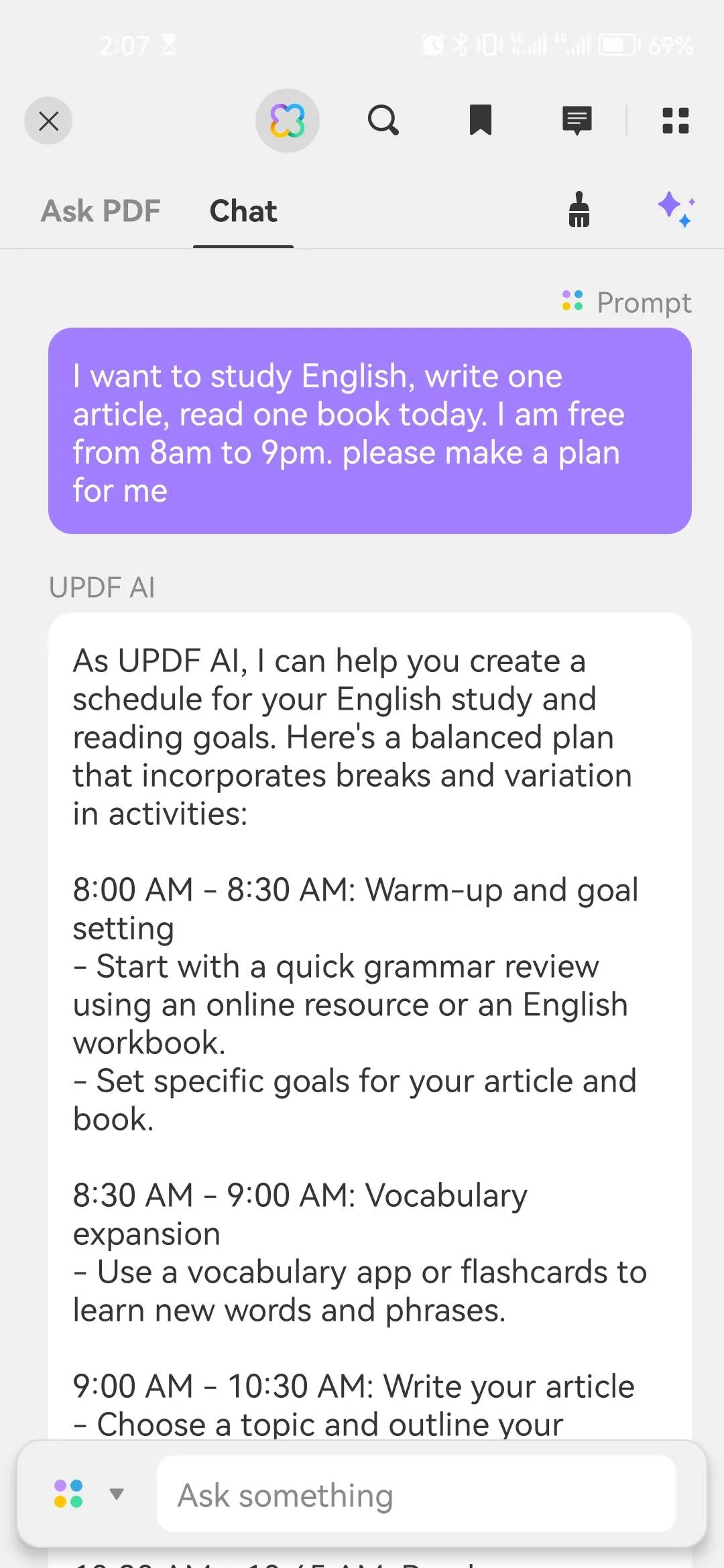The image size is (724, 1568).
Task: Open the Prompt options
Action: click(x=626, y=302)
